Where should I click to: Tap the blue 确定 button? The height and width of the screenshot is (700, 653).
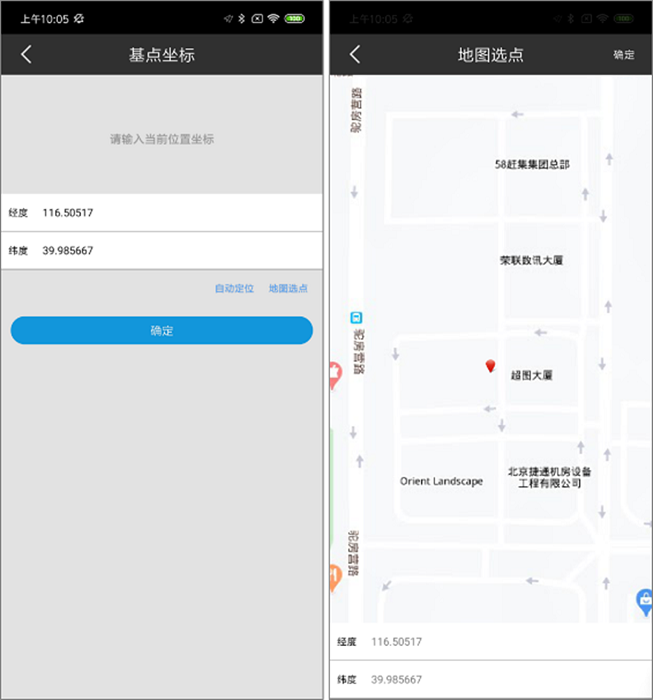[x=161, y=330]
